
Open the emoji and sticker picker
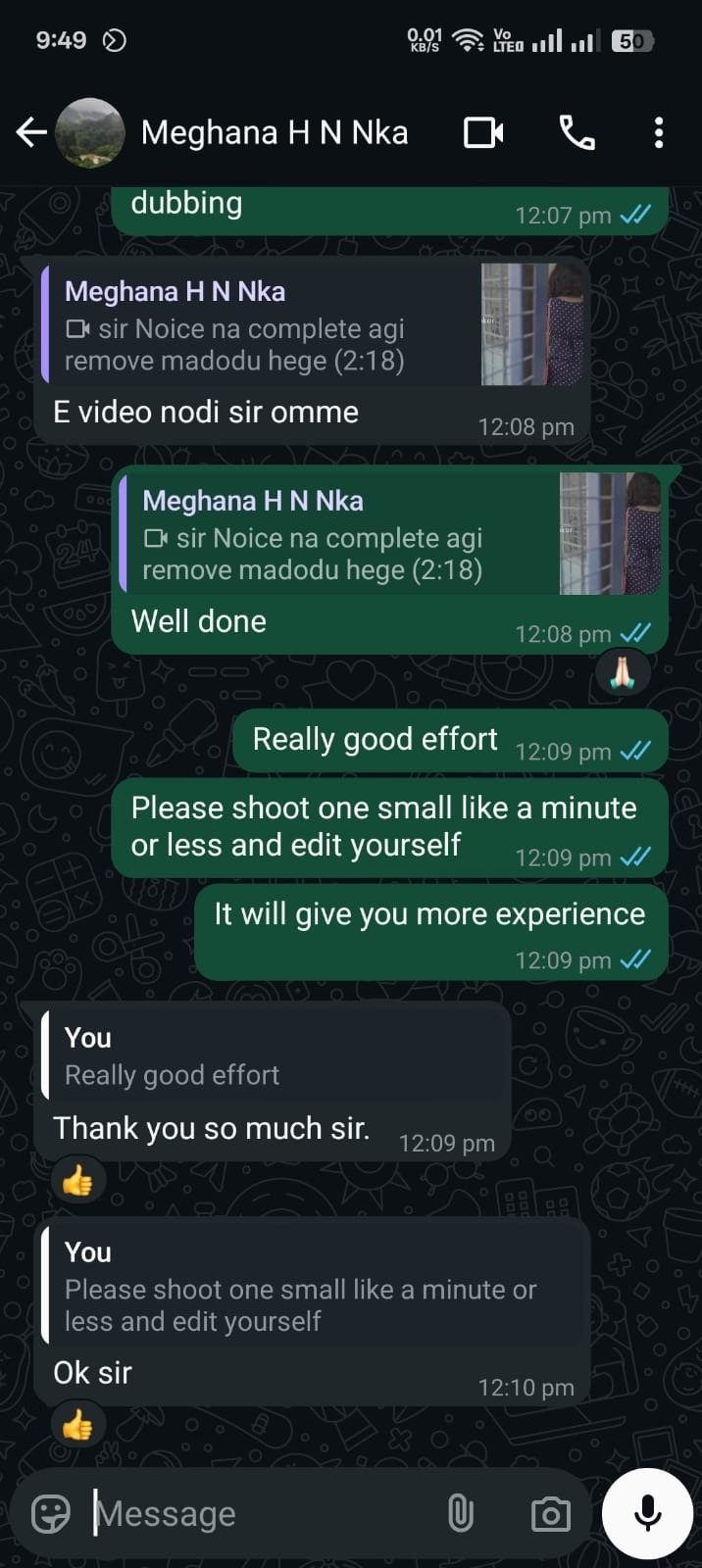click(x=51, y=1514)
